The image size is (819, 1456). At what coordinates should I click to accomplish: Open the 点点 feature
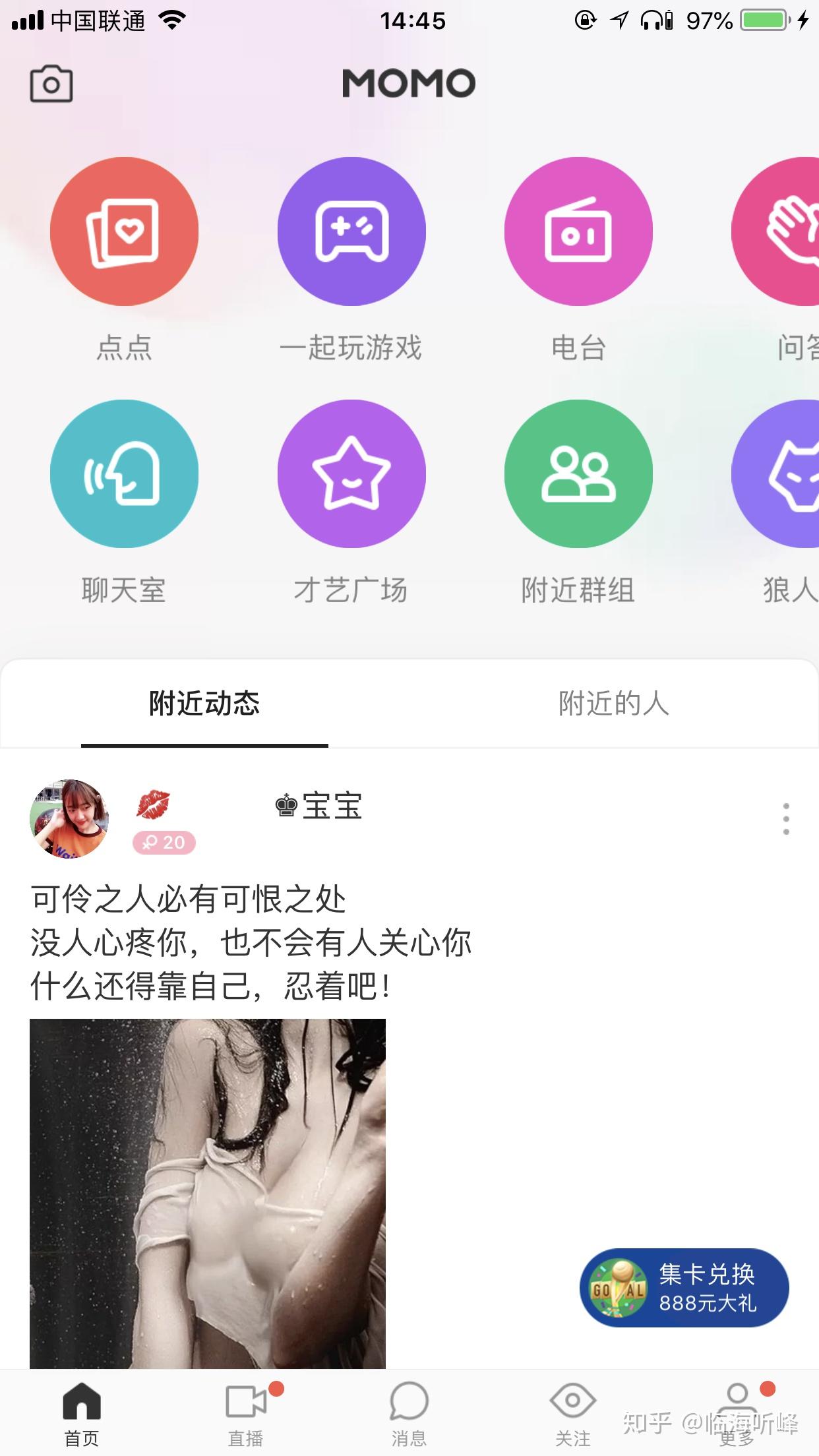(124, 231)
